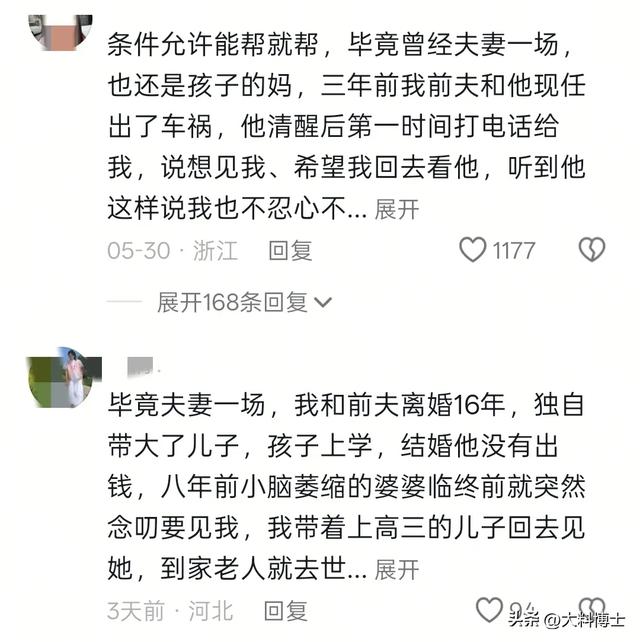The width and height of the screenshot is (640, 642).
Task: Reply to the 3天前 河北 comment
Action: click(x=285, y=609)
